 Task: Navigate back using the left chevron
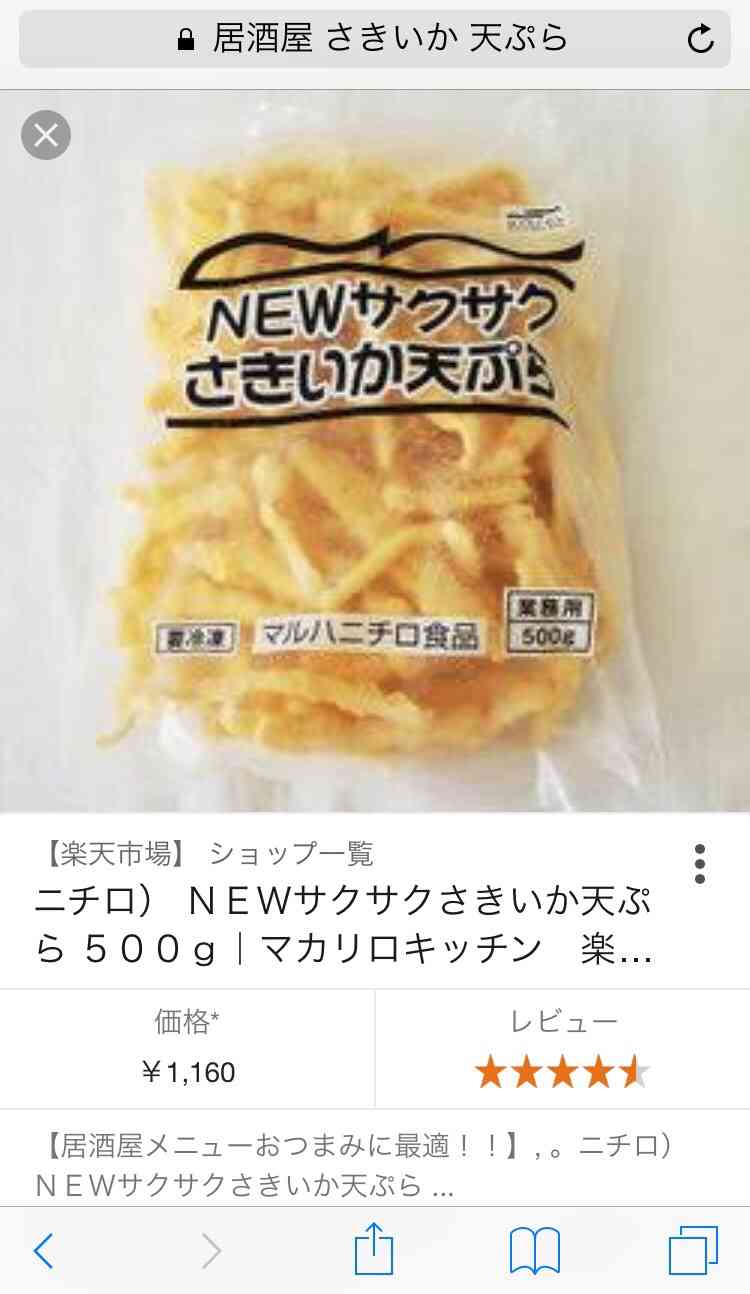point(44,1248)
